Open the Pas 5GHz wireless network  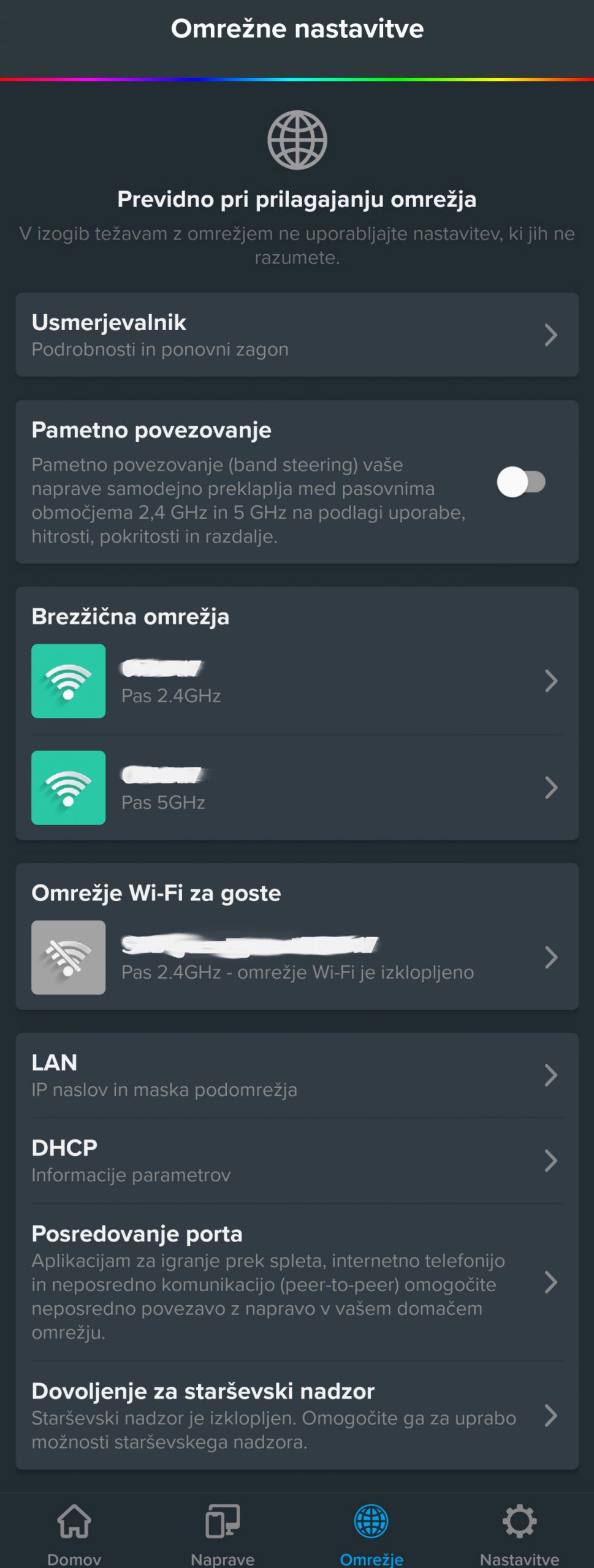[297, 788]
